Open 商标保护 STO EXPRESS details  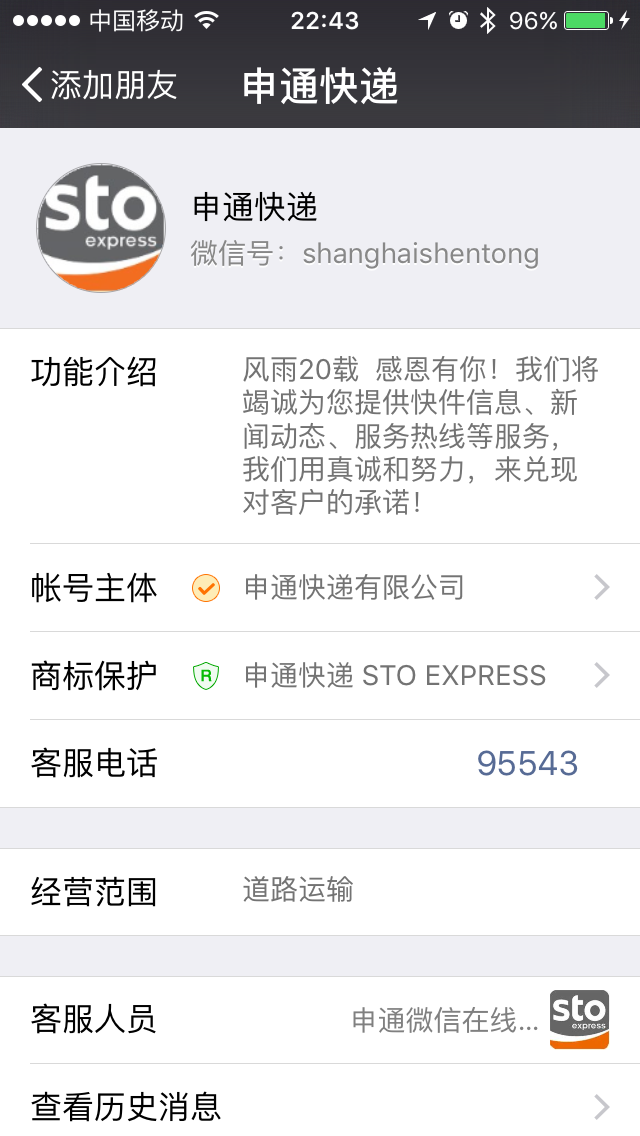320,675
